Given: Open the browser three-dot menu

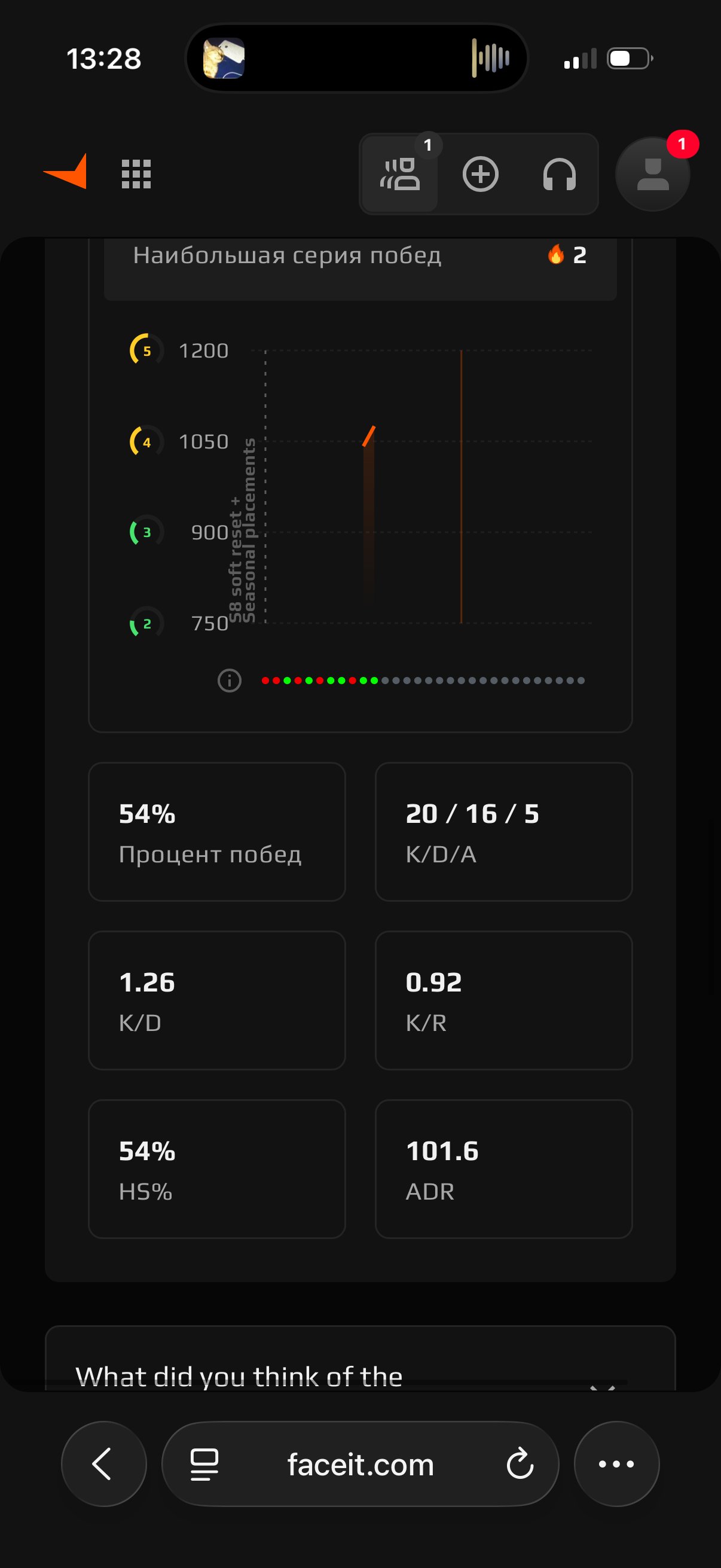Looking at the screenshot, I should click(x=617, y=1463).
